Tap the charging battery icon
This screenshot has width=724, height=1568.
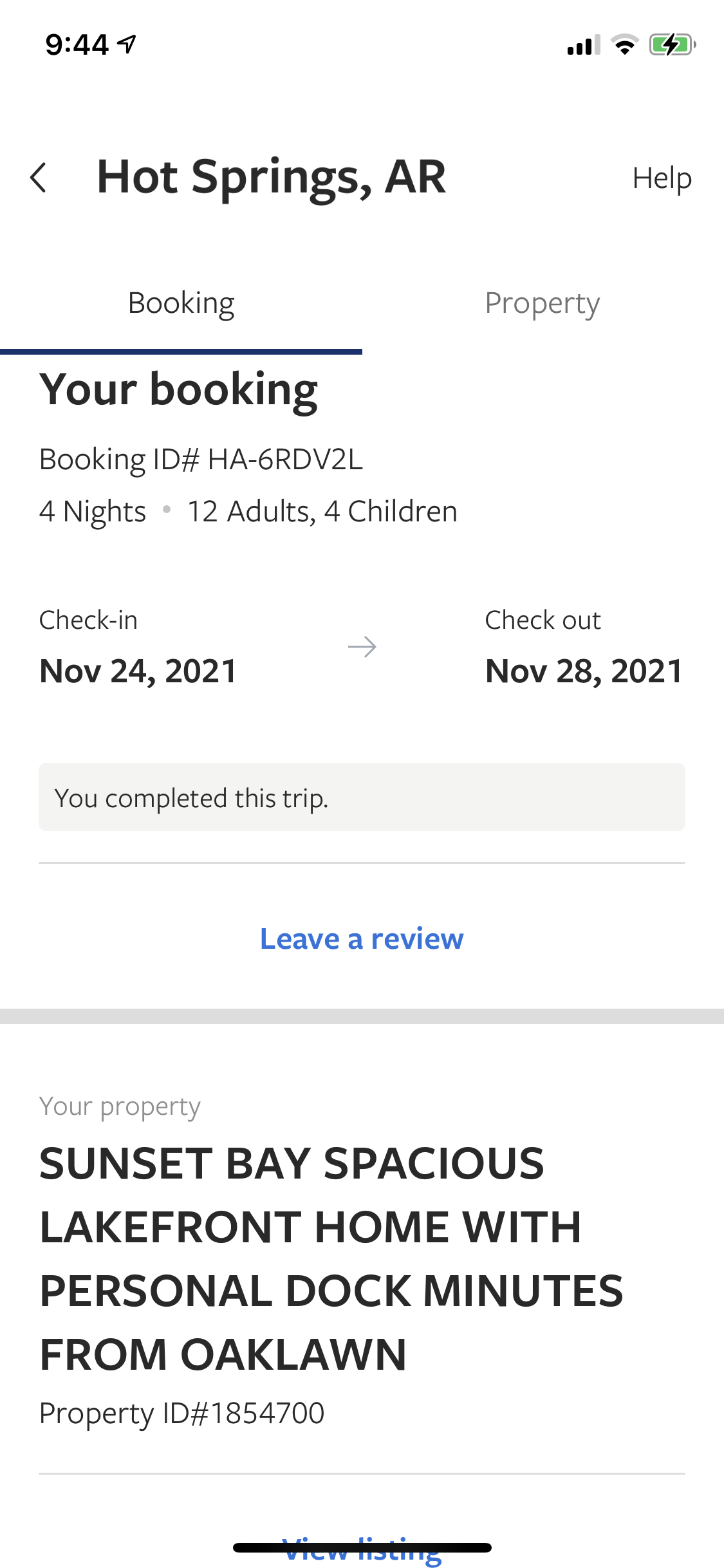(x=671, y=44)
